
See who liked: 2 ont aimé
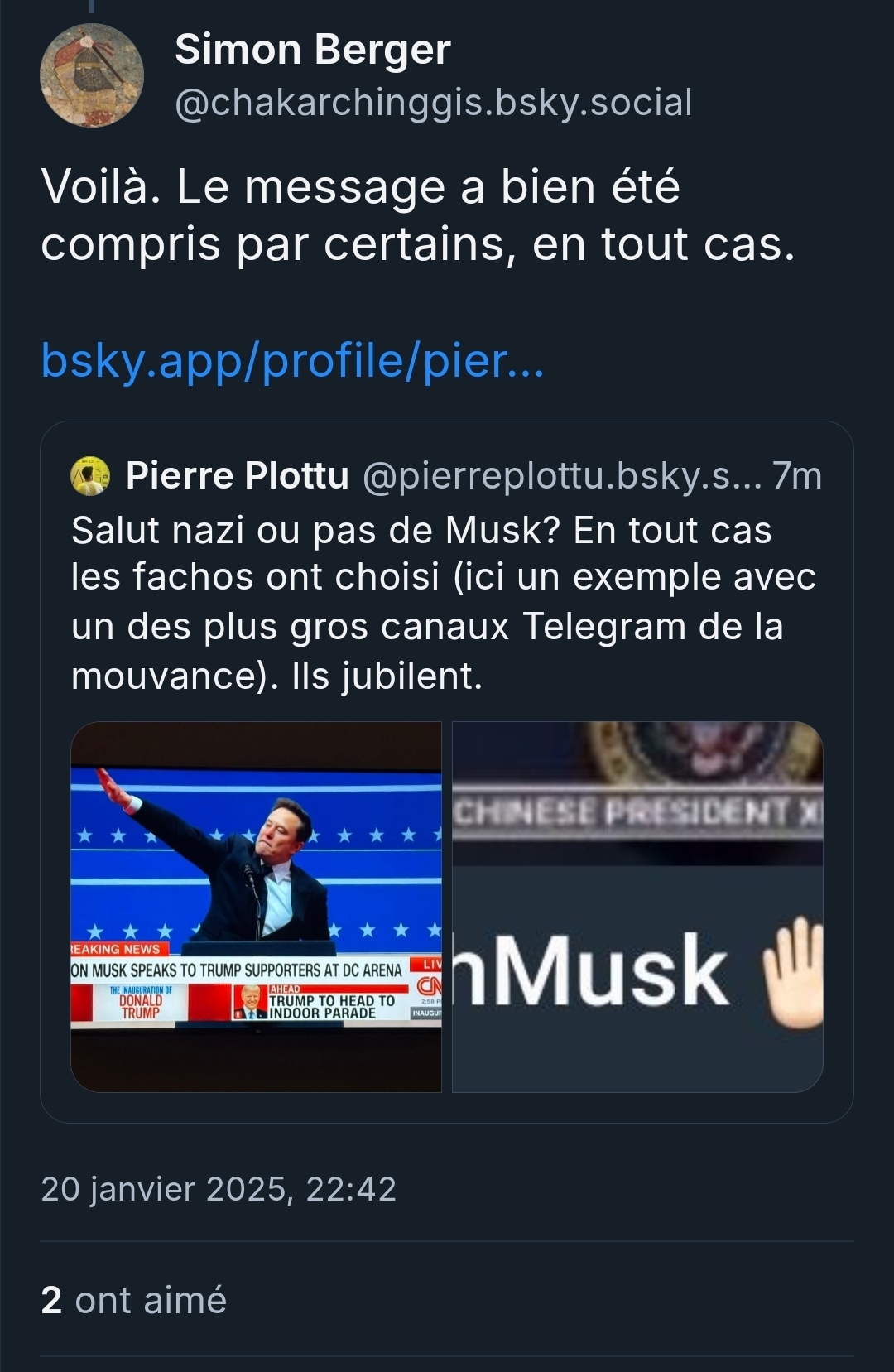134,1300
